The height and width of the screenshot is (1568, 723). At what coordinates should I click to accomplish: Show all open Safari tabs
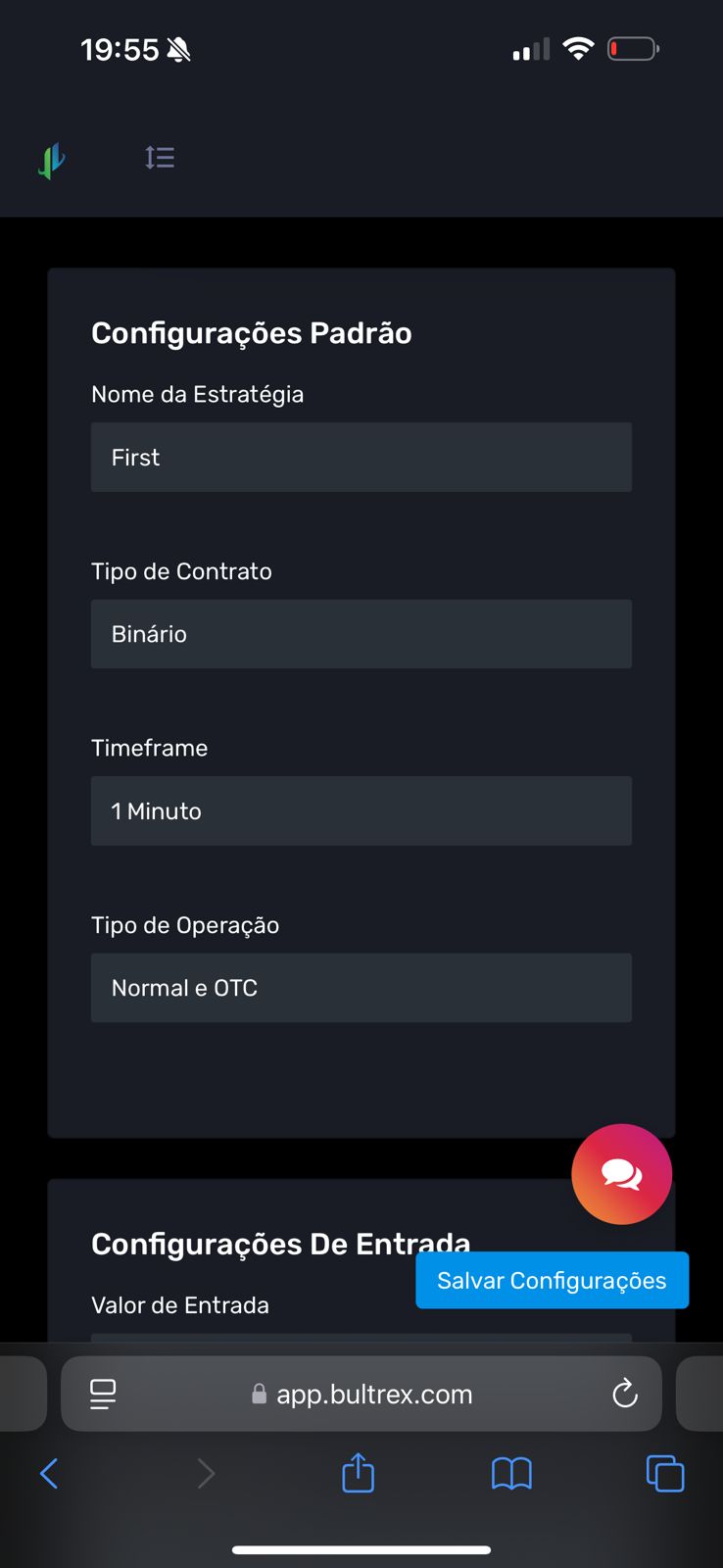click(x=665, y=1473)
